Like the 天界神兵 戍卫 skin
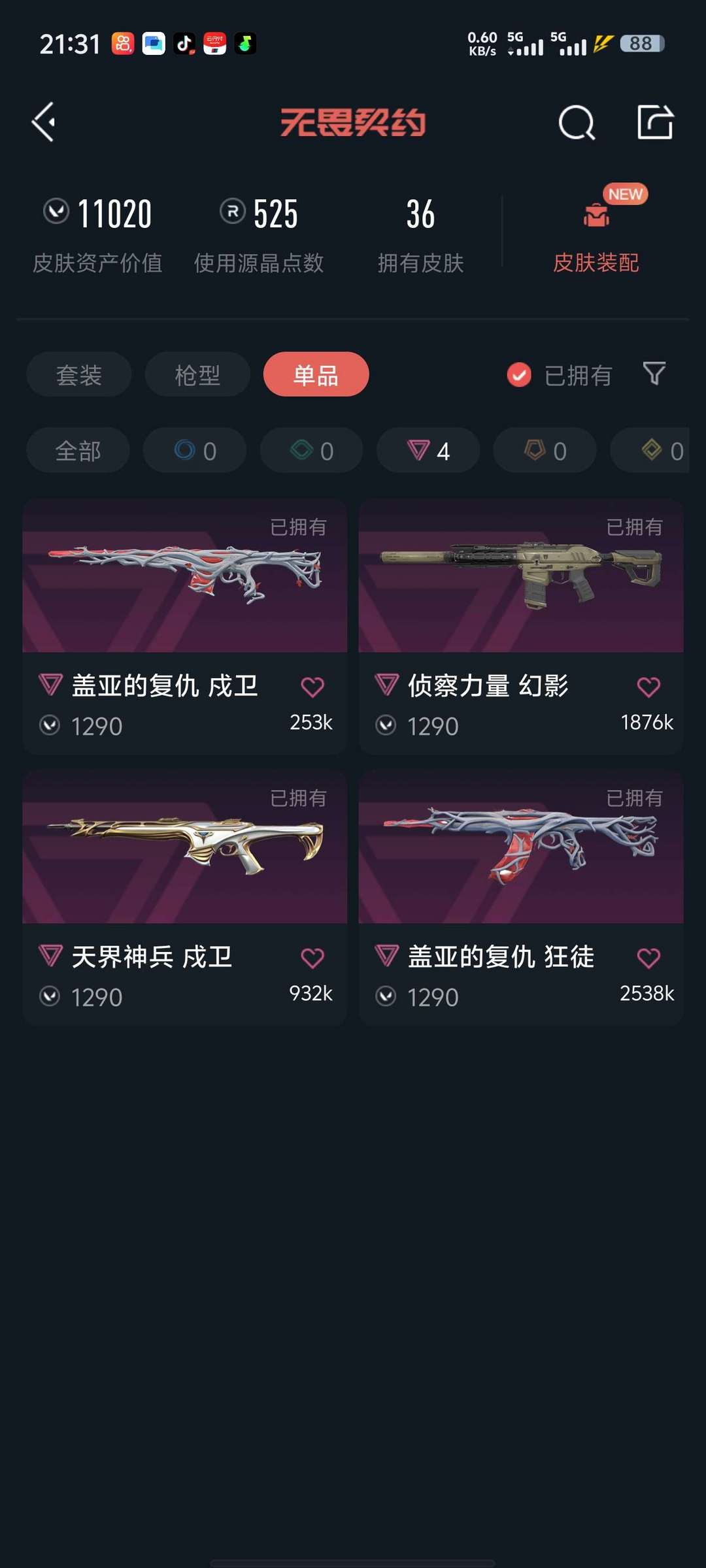Image resolution: width=706 pixels, height=1568 pixels. point(312,958)
